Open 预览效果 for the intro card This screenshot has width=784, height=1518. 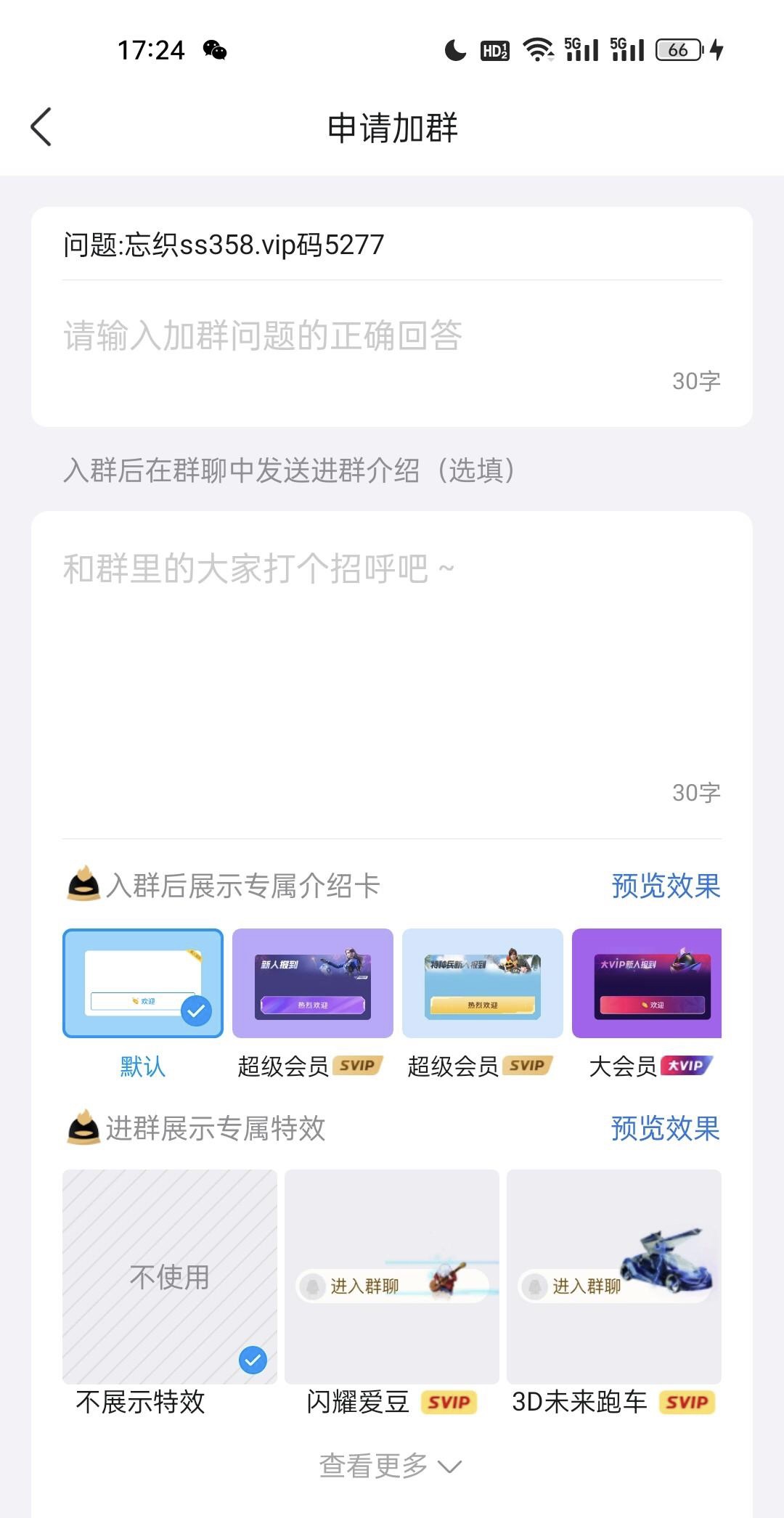click(666, 886)
